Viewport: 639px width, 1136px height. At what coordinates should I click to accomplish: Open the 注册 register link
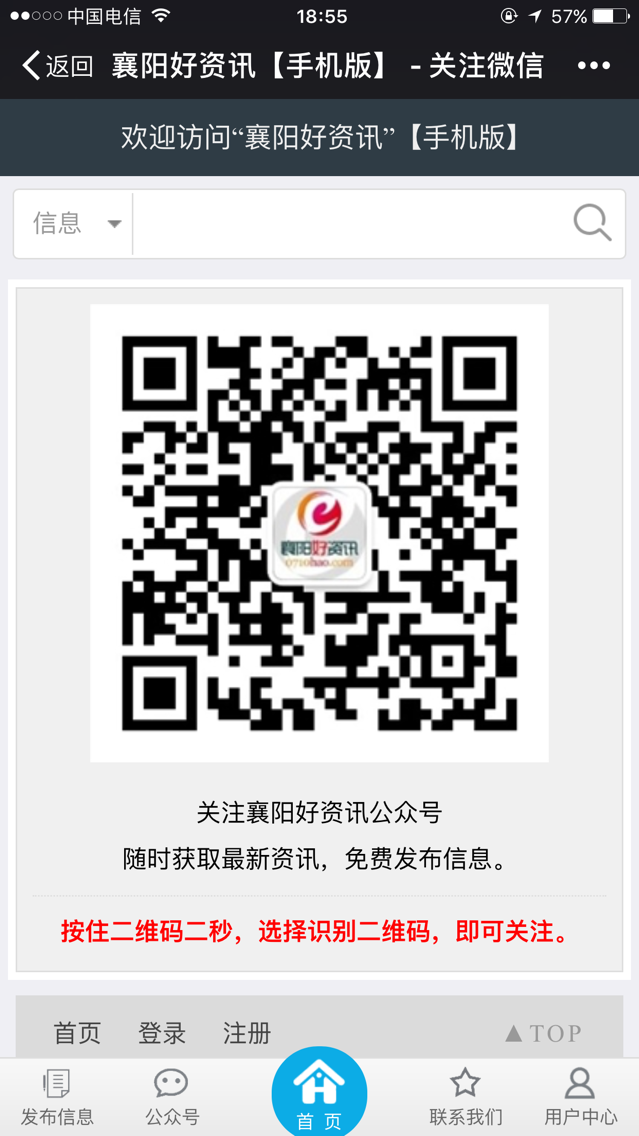pos(247,1033)
